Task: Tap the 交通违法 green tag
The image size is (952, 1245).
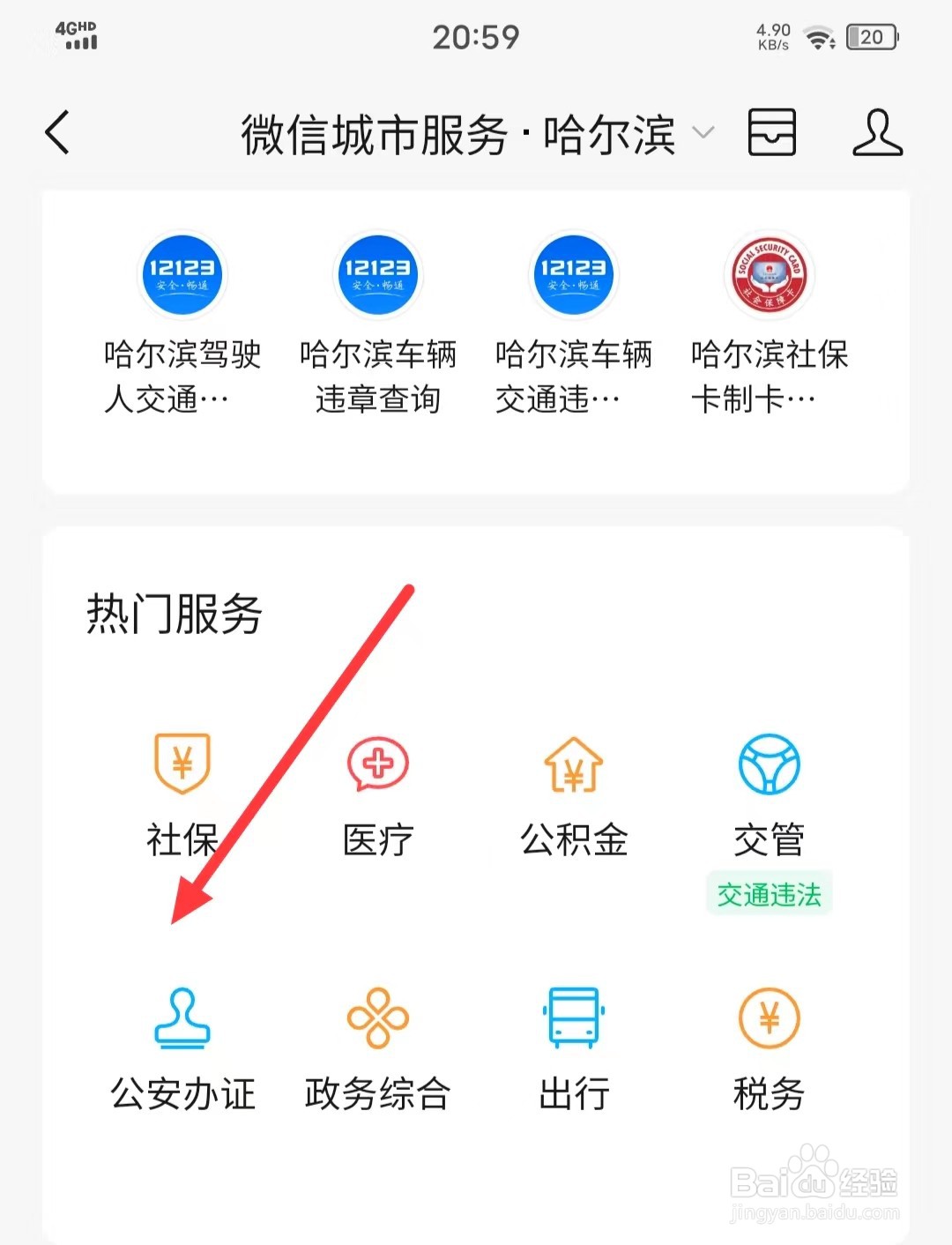Action: pos(769,893)
